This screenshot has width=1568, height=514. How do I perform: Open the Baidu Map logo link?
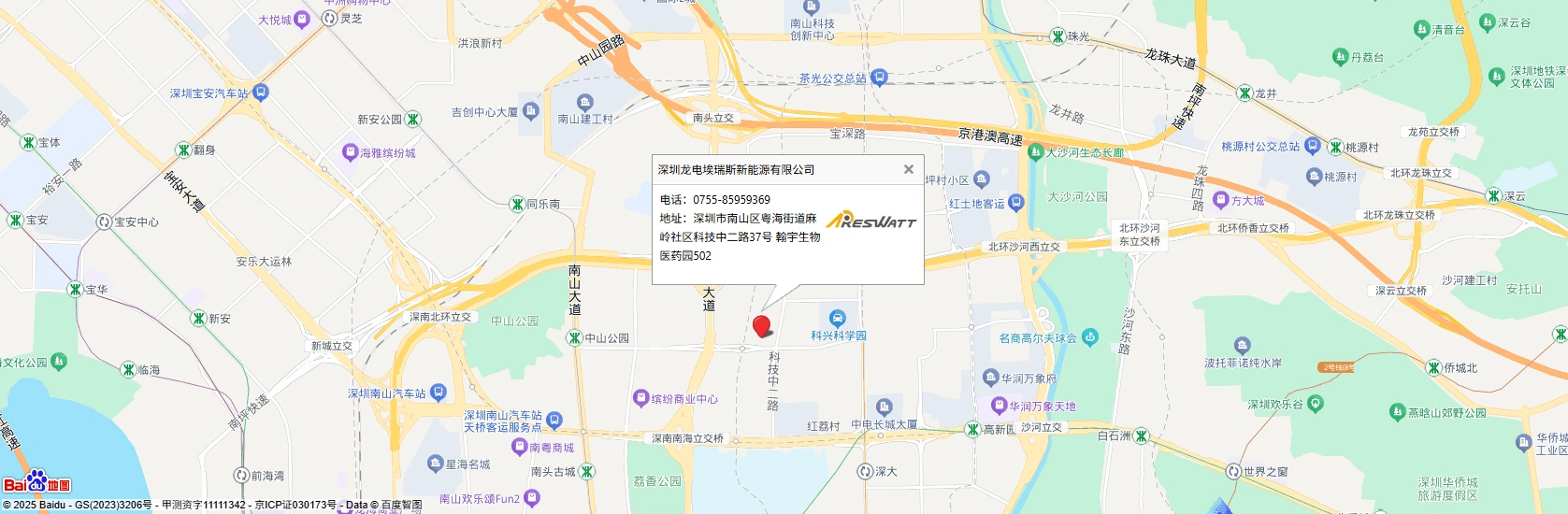click(36, 481)
